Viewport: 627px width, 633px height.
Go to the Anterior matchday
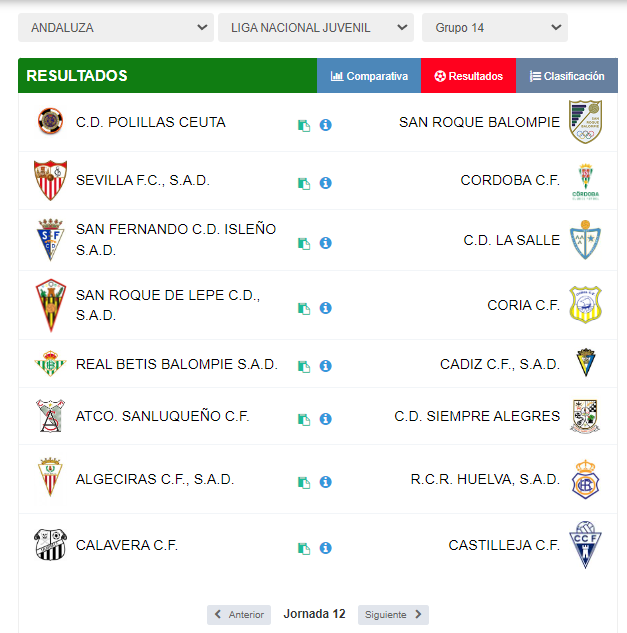click(x=239, y=615)
